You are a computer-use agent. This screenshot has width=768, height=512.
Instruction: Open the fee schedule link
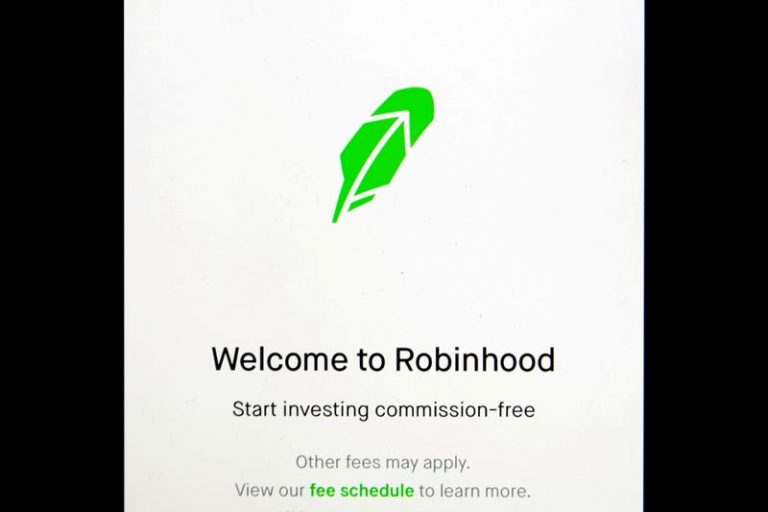pyautogui.click(x=361, y=490)
